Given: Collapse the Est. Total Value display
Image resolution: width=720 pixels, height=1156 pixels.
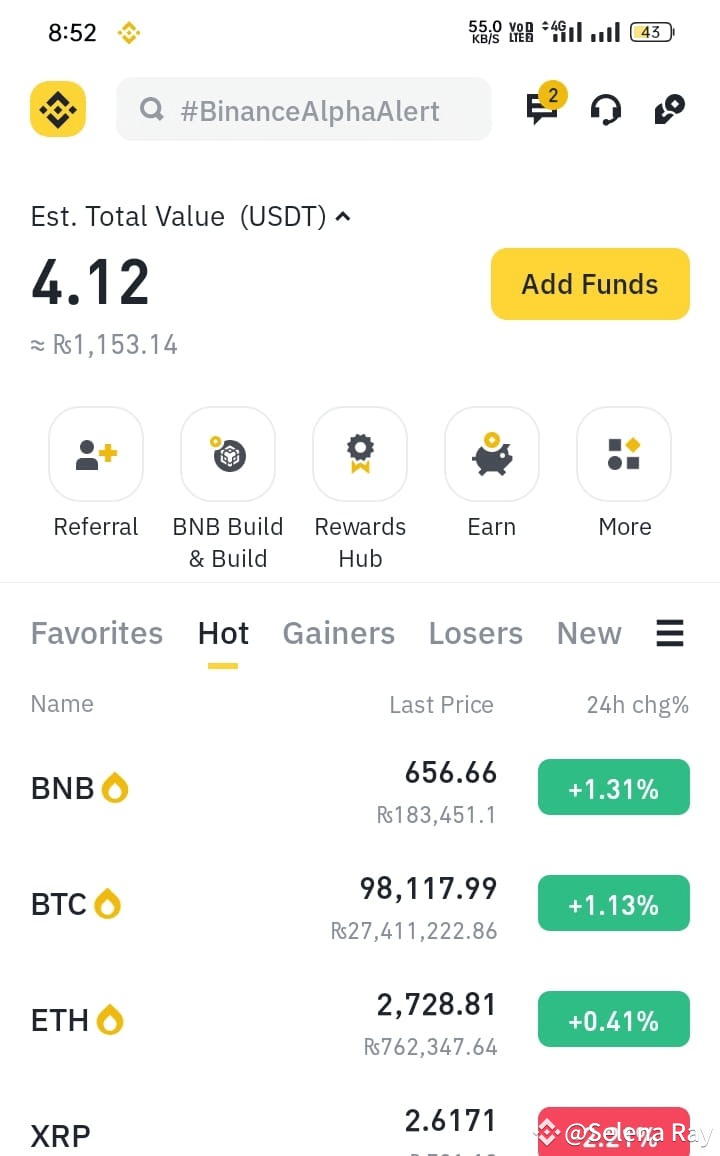Looking at the screenshot, I should coord(342,216).
